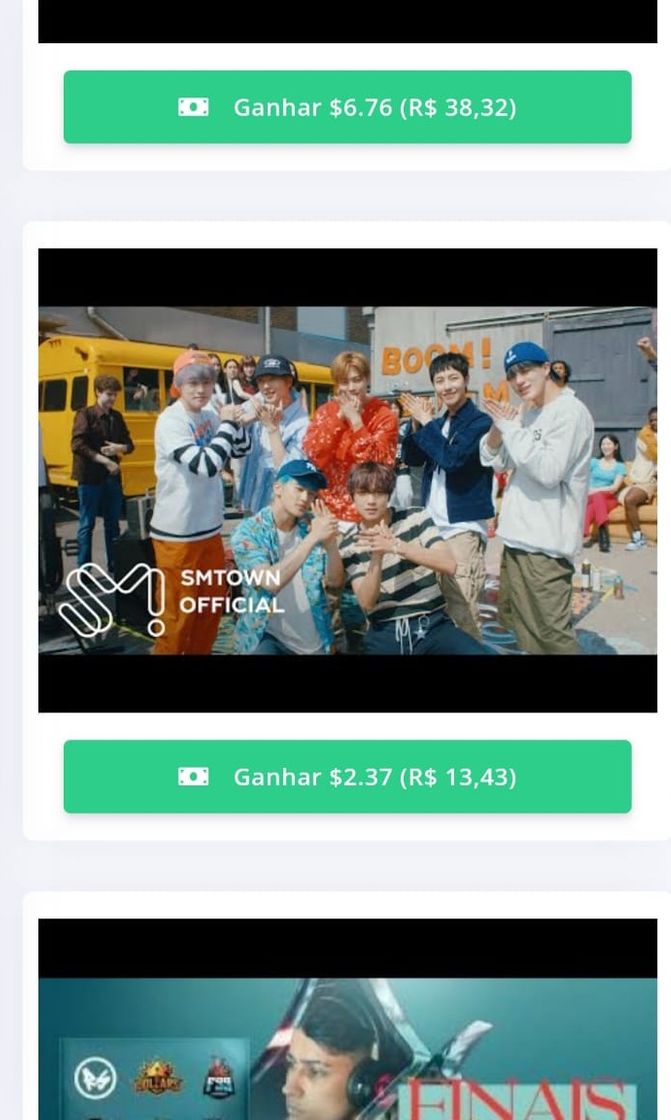The height and width of the screenshot is (1120, 671).
Task: Open the SMTOWN Official video thumbnail
Action: pyautogui.click(x=347, y=480)
